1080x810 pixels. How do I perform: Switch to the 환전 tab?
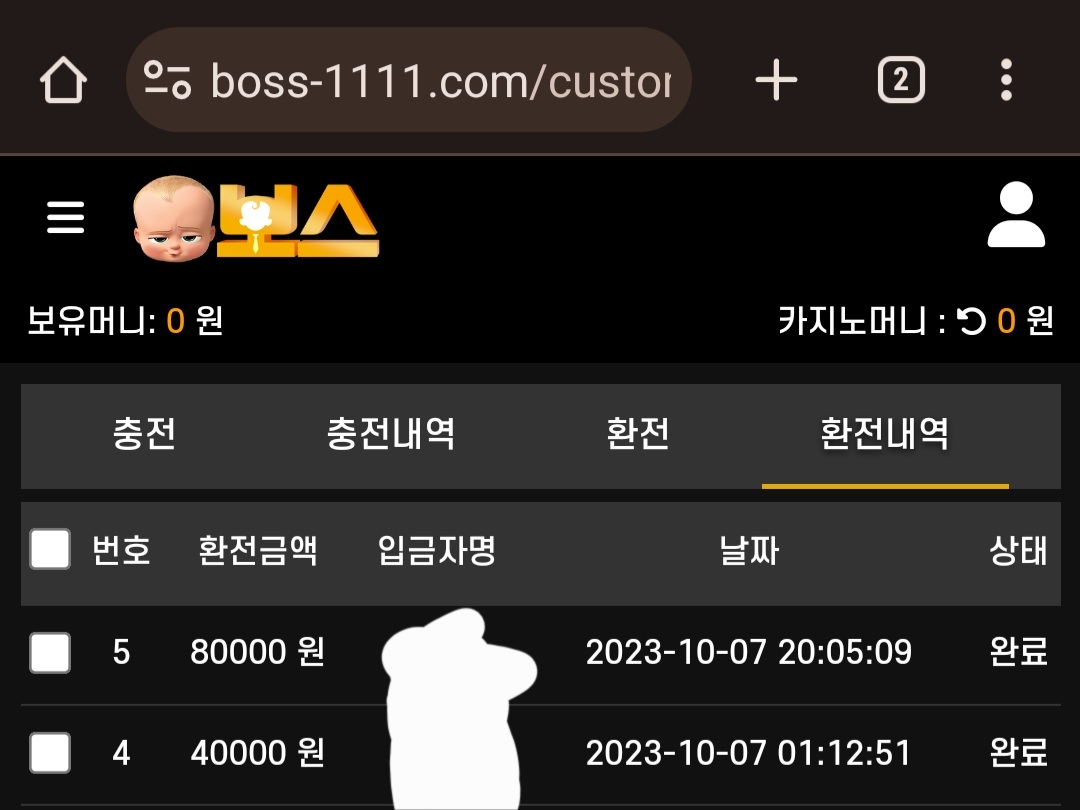638,435
